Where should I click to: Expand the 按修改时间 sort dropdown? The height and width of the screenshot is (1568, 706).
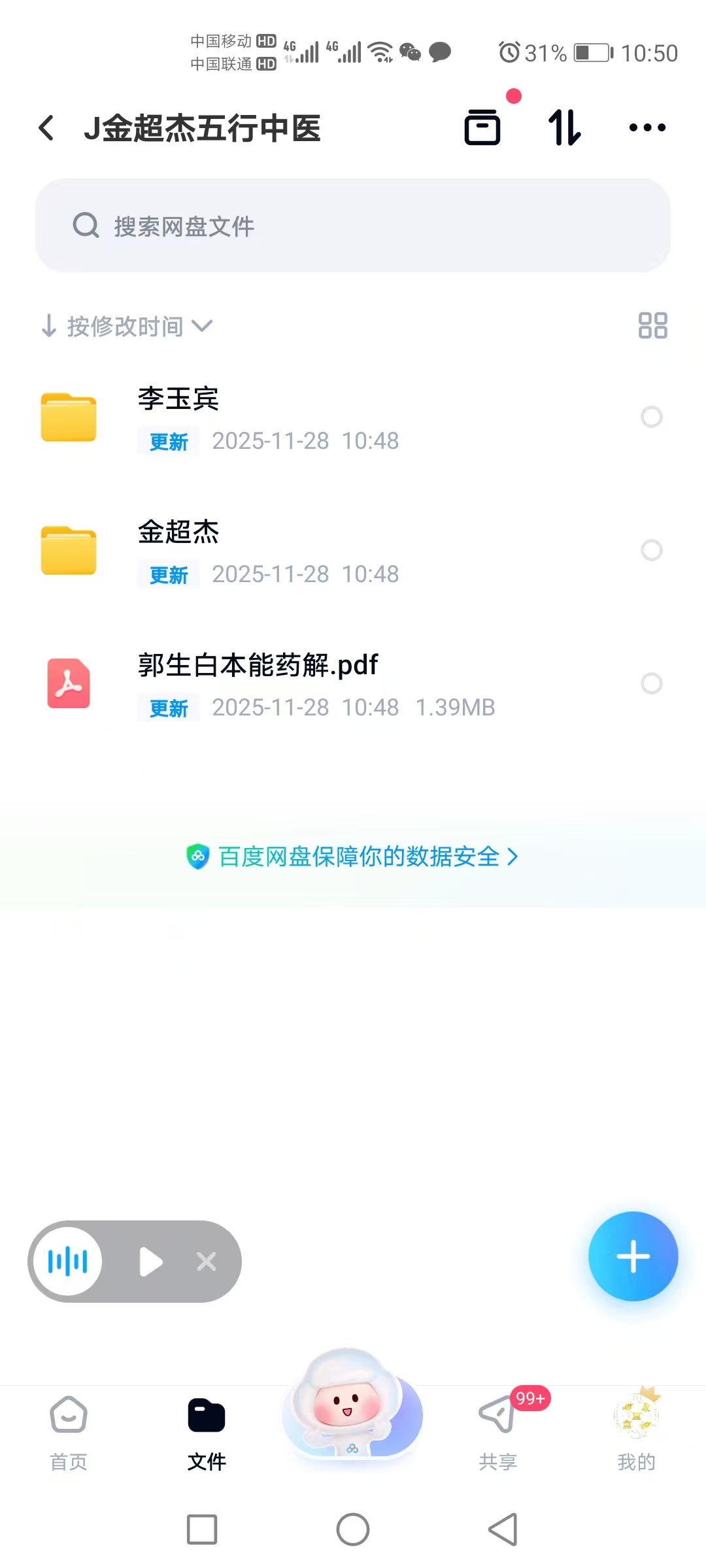pos(127,326)
